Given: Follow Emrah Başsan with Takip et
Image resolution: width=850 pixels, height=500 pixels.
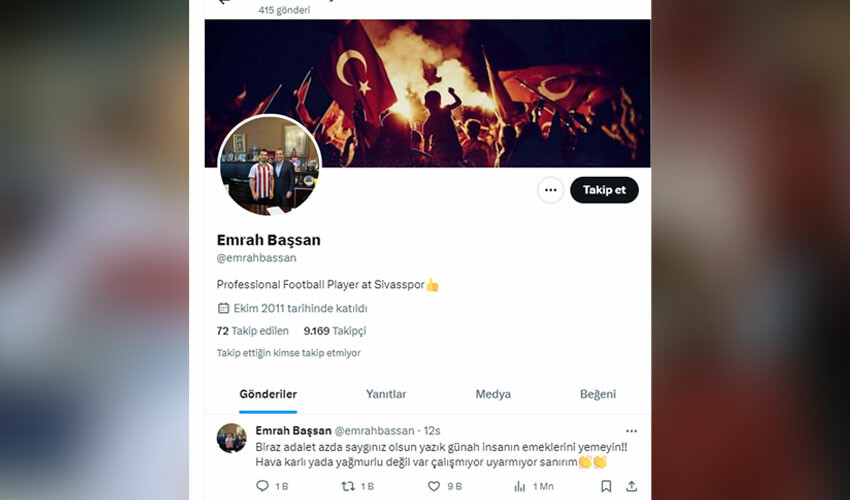Looking at the screenshot, I should 604,190.
